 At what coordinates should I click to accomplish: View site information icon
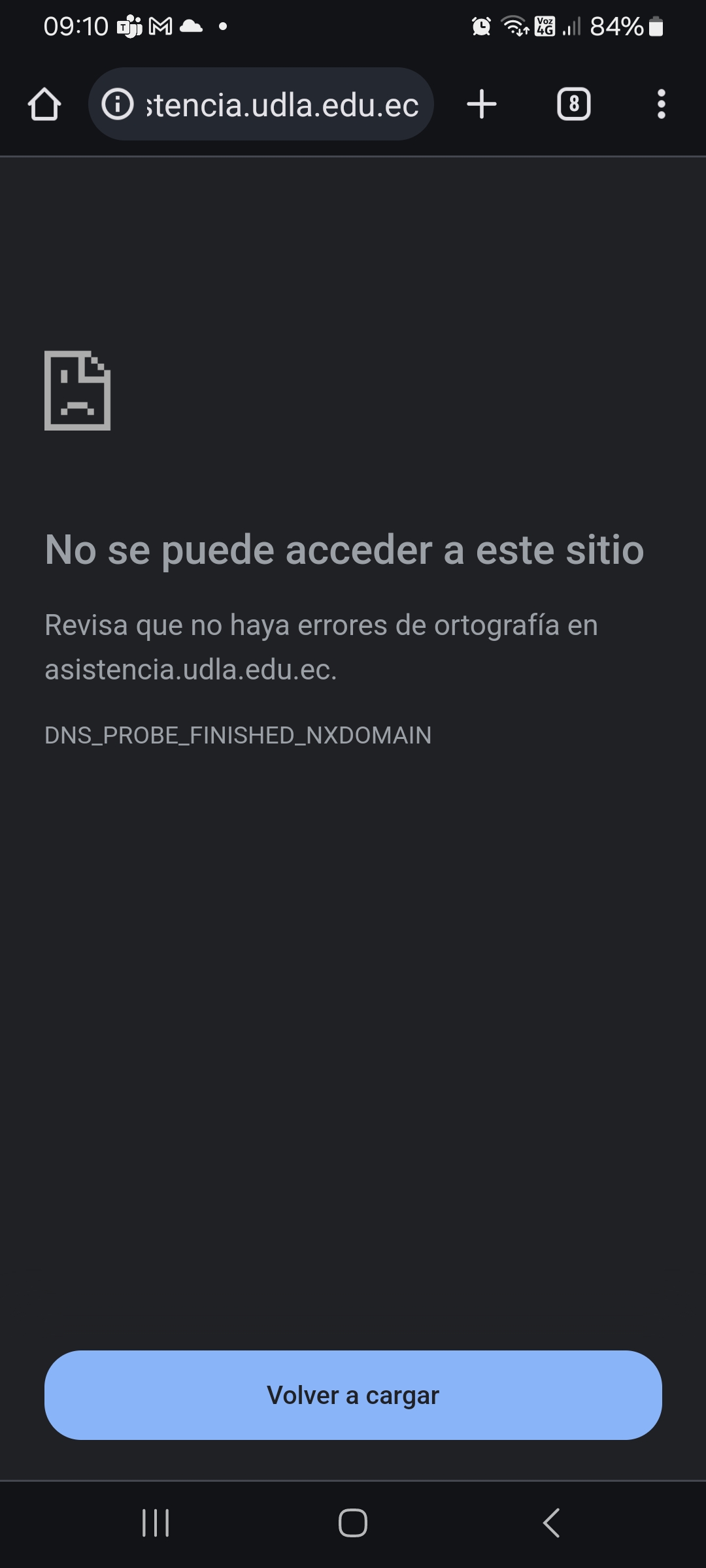click(x=118, y=105)
